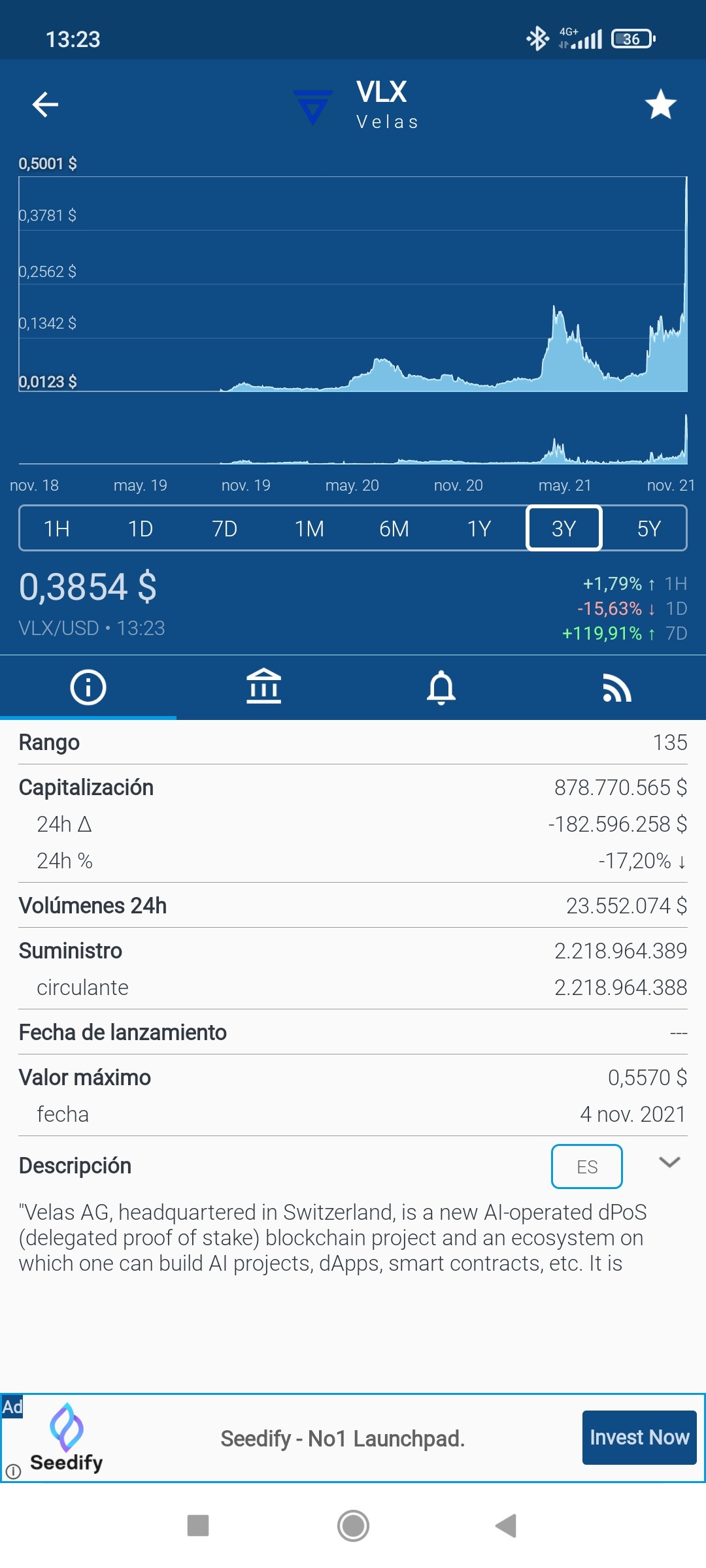This screenshot has height=1568, width=706.
Task: Select the 1H chart range
Action: point(57,529)
